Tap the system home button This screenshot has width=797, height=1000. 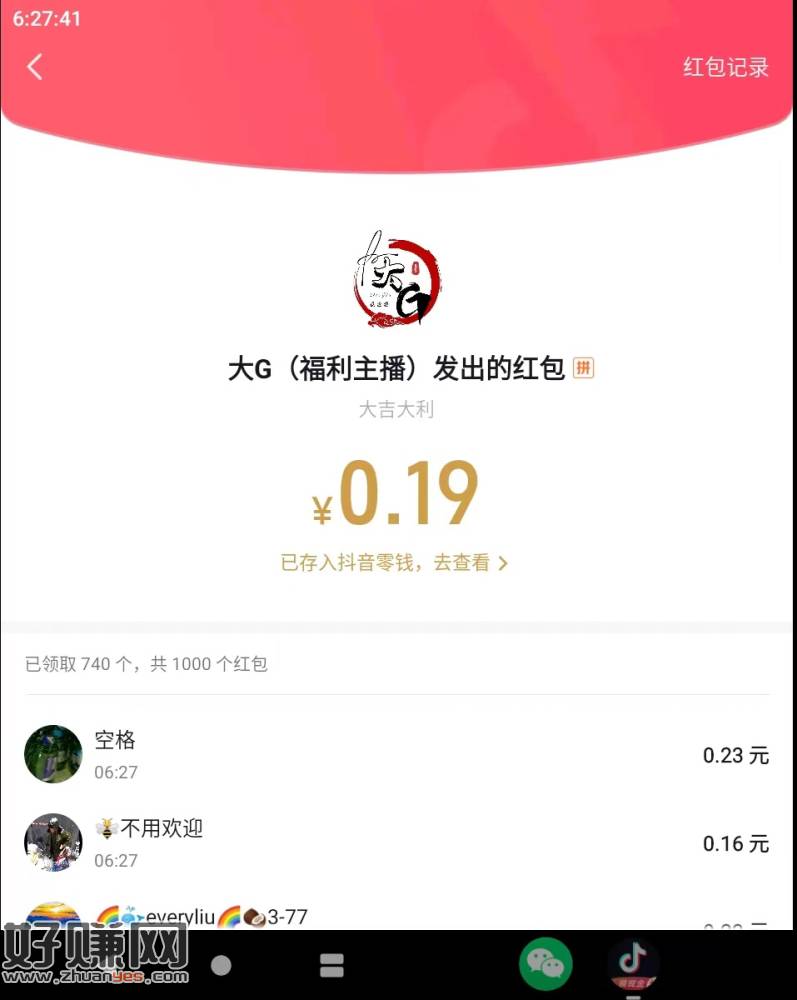coord(221,965)
